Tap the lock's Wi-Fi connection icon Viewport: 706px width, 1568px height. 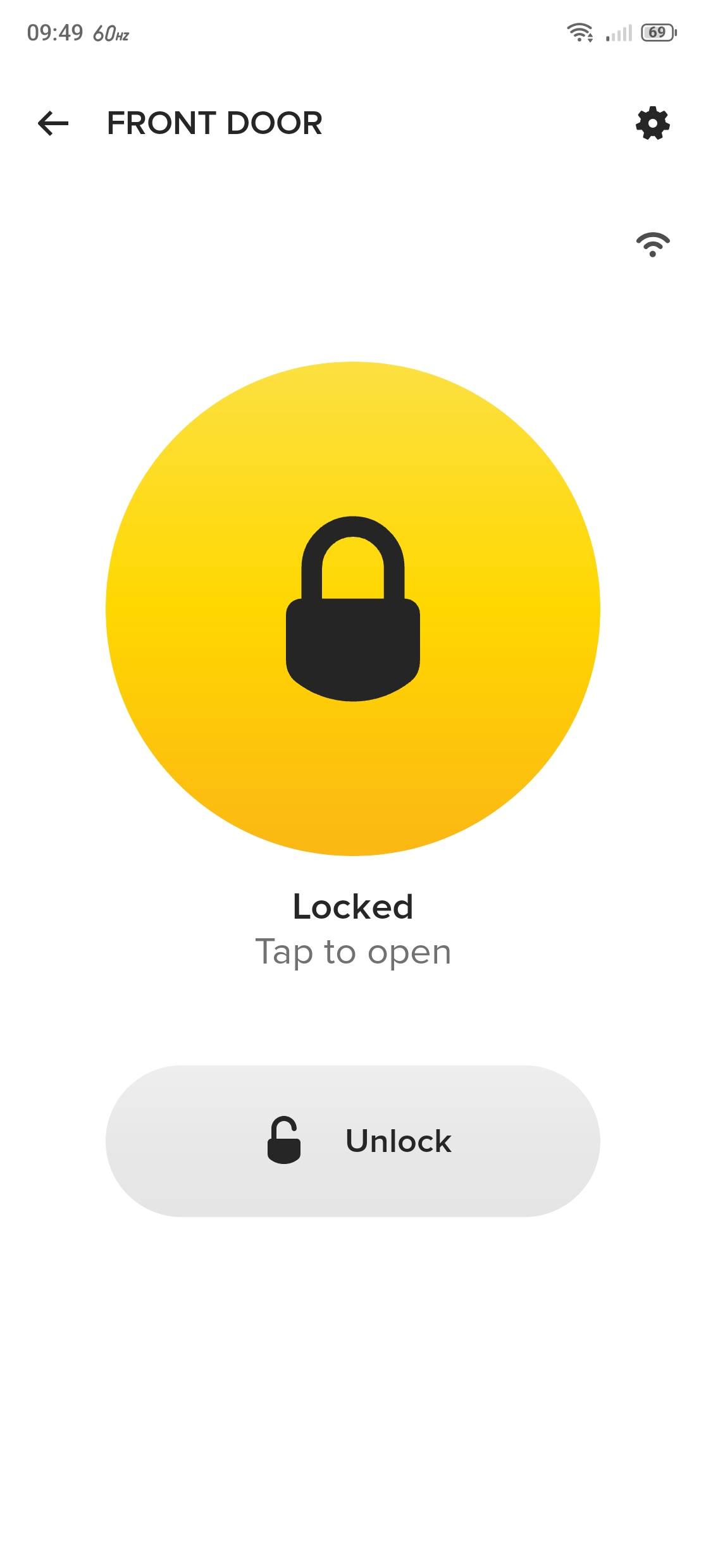click(x=652, y=245)
